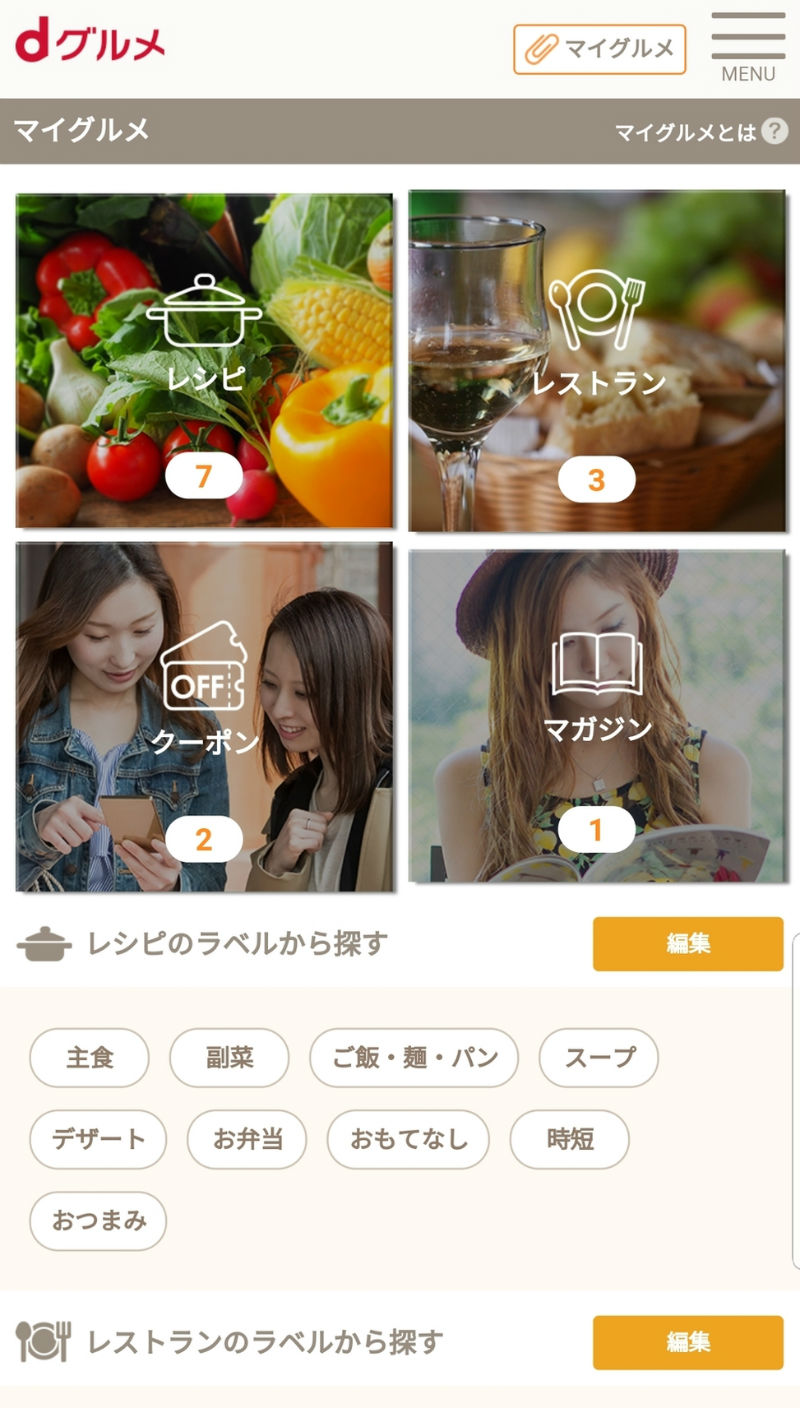Tap the マイグルメ button in header
The height and width of the screenshot is (1408, 800).
[600, 49]
